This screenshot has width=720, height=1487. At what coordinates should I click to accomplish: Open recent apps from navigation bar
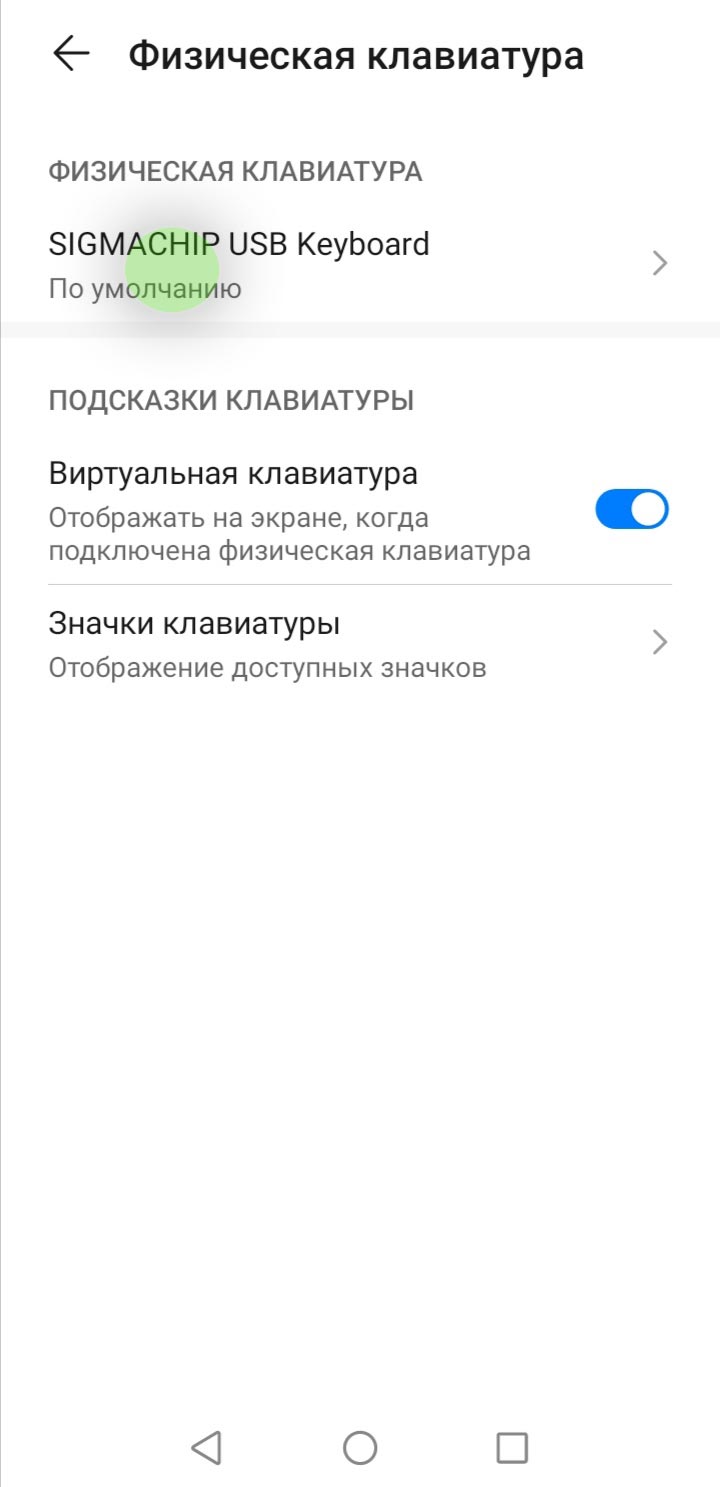(512, 1447)
